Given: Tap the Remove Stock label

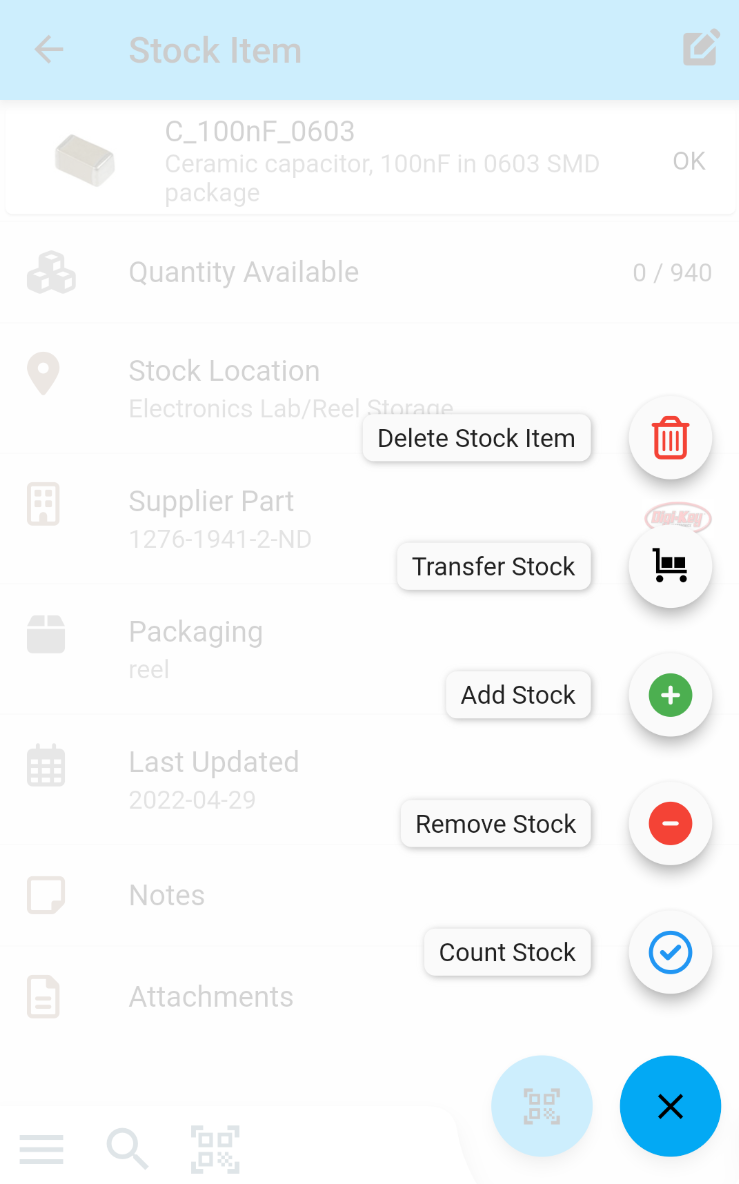Looking at the screenshot, I should click(x=495, y=823).
